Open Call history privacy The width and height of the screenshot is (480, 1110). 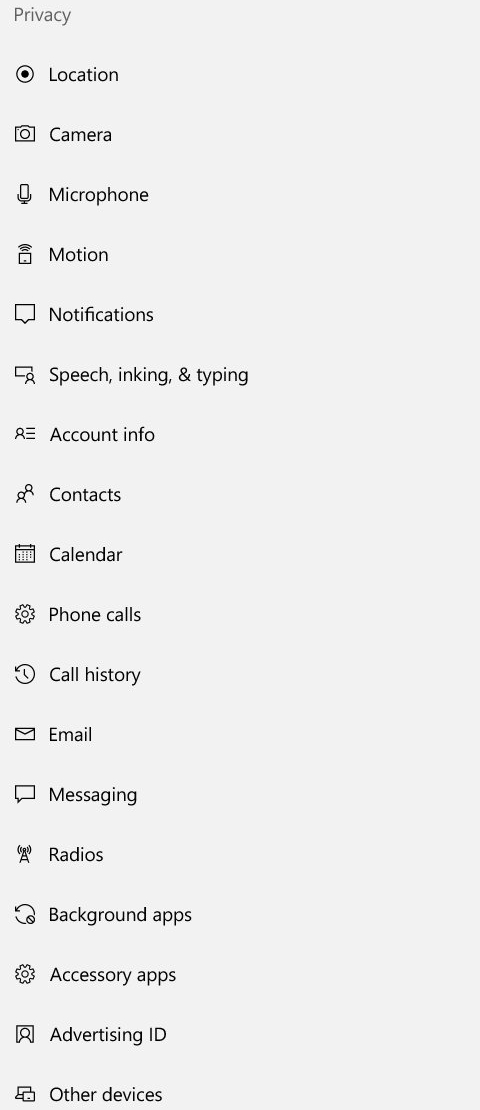(240, 675)
